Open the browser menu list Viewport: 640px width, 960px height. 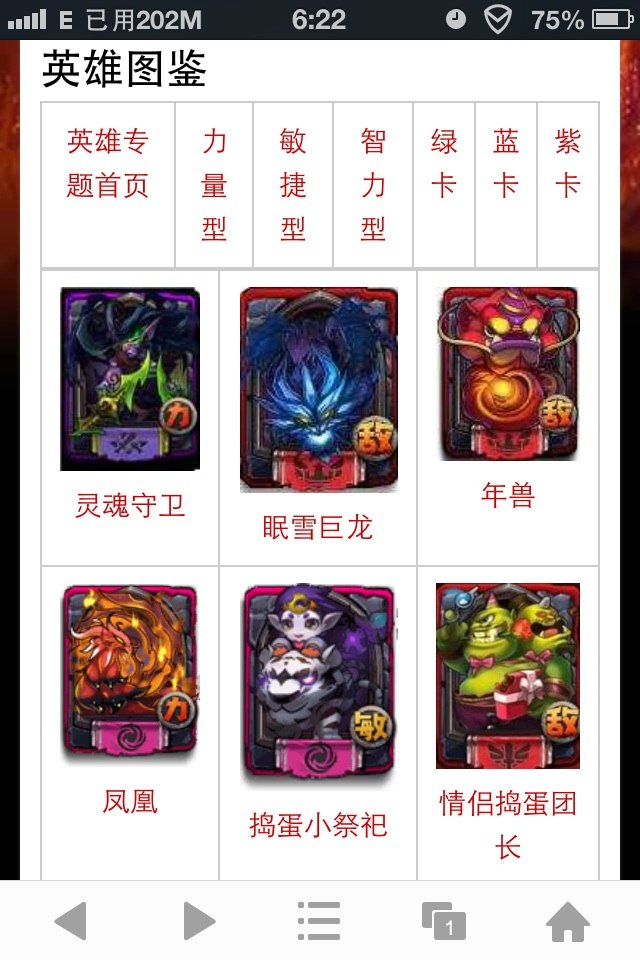[319, 921]
